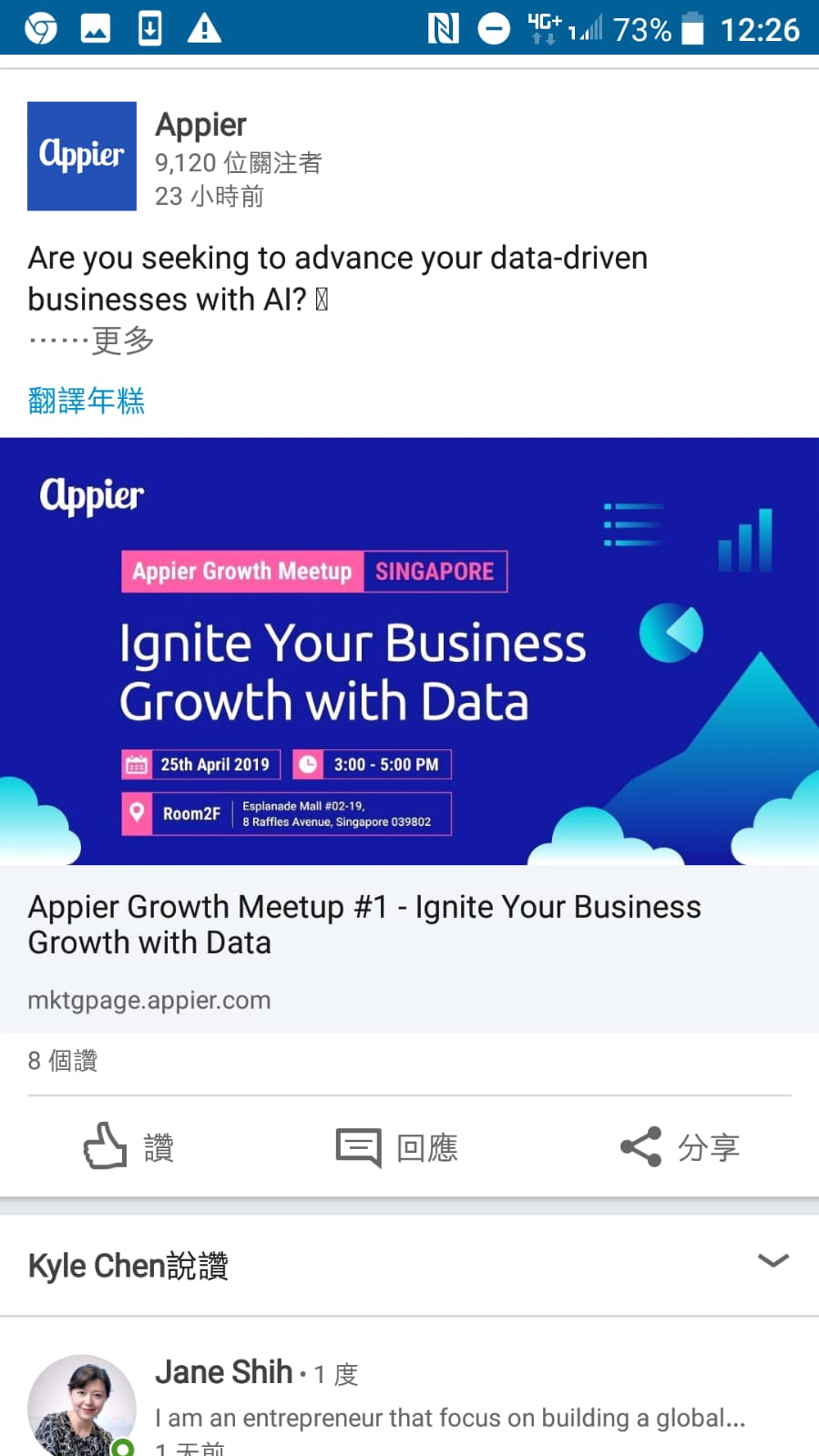
Task: View Jane Shih's profile by name
Action: coord(224,1372)
